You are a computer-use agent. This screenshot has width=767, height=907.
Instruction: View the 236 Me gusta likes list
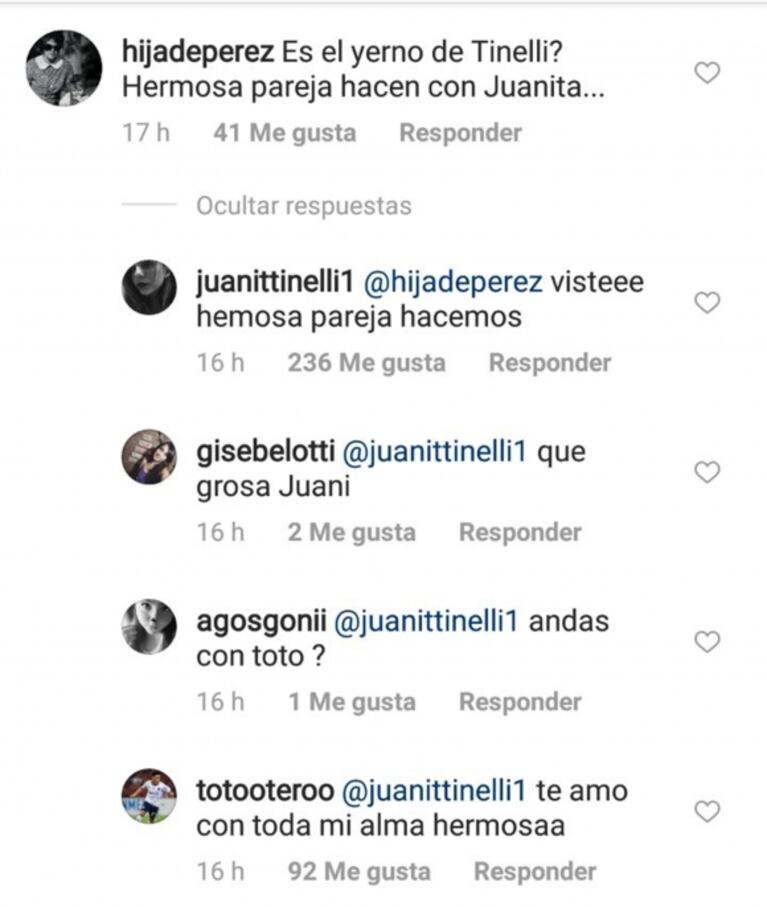click(x=366, y=363)
